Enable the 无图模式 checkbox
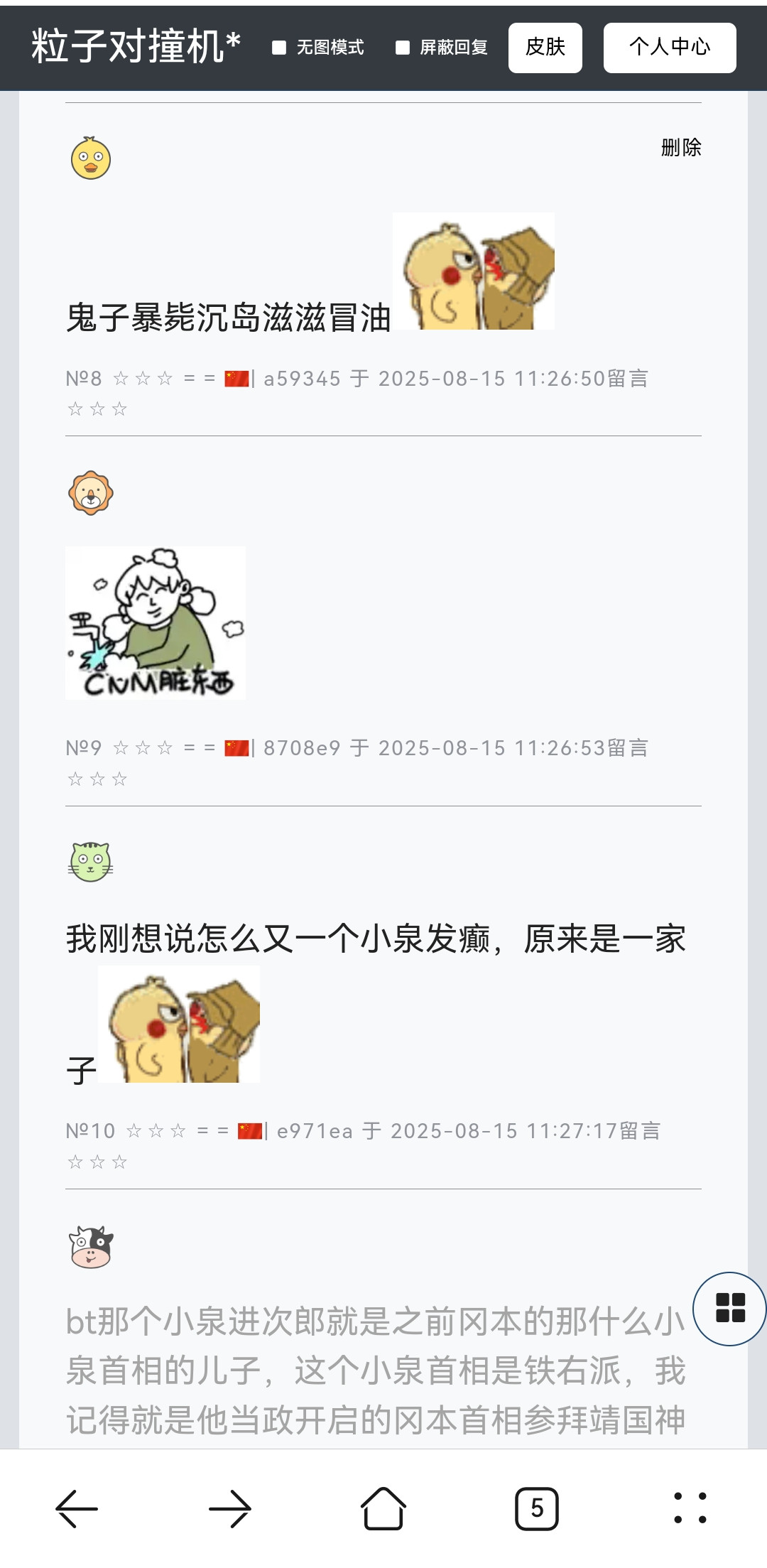Screen dimensions: 767x1568 (279, 48)
